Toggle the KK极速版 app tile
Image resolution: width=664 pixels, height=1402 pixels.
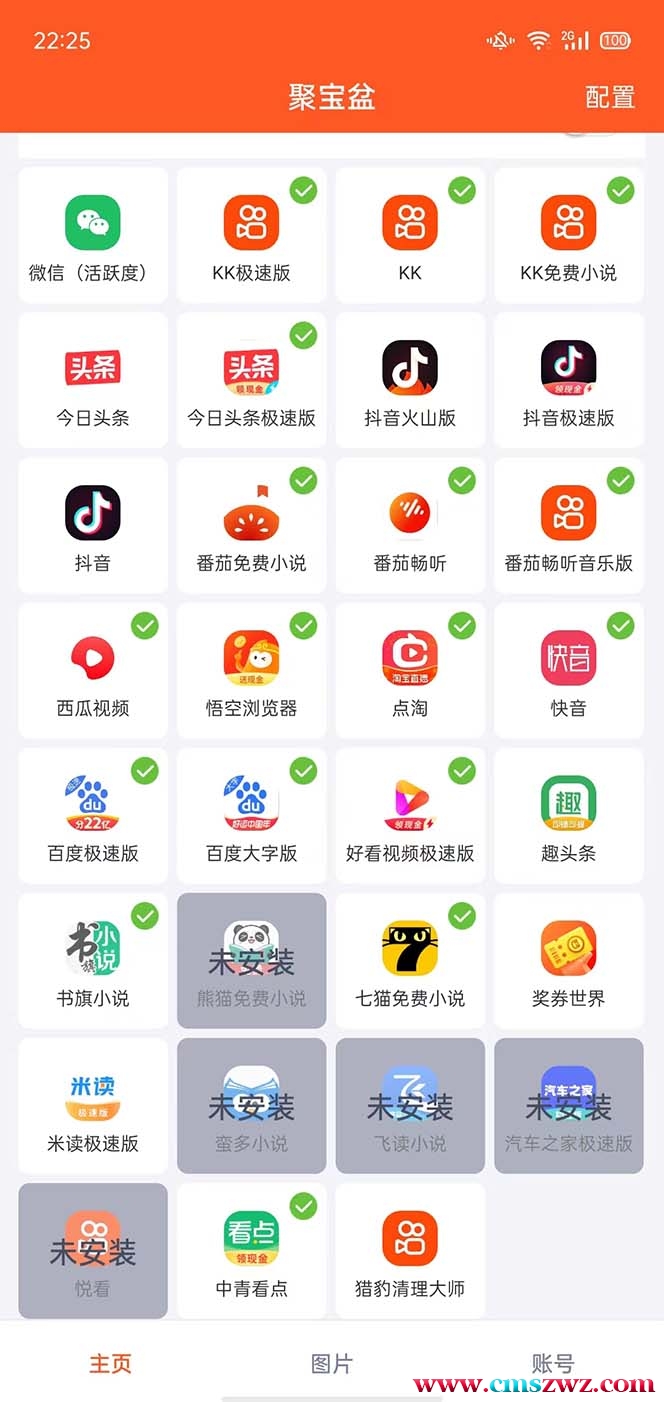251,236
